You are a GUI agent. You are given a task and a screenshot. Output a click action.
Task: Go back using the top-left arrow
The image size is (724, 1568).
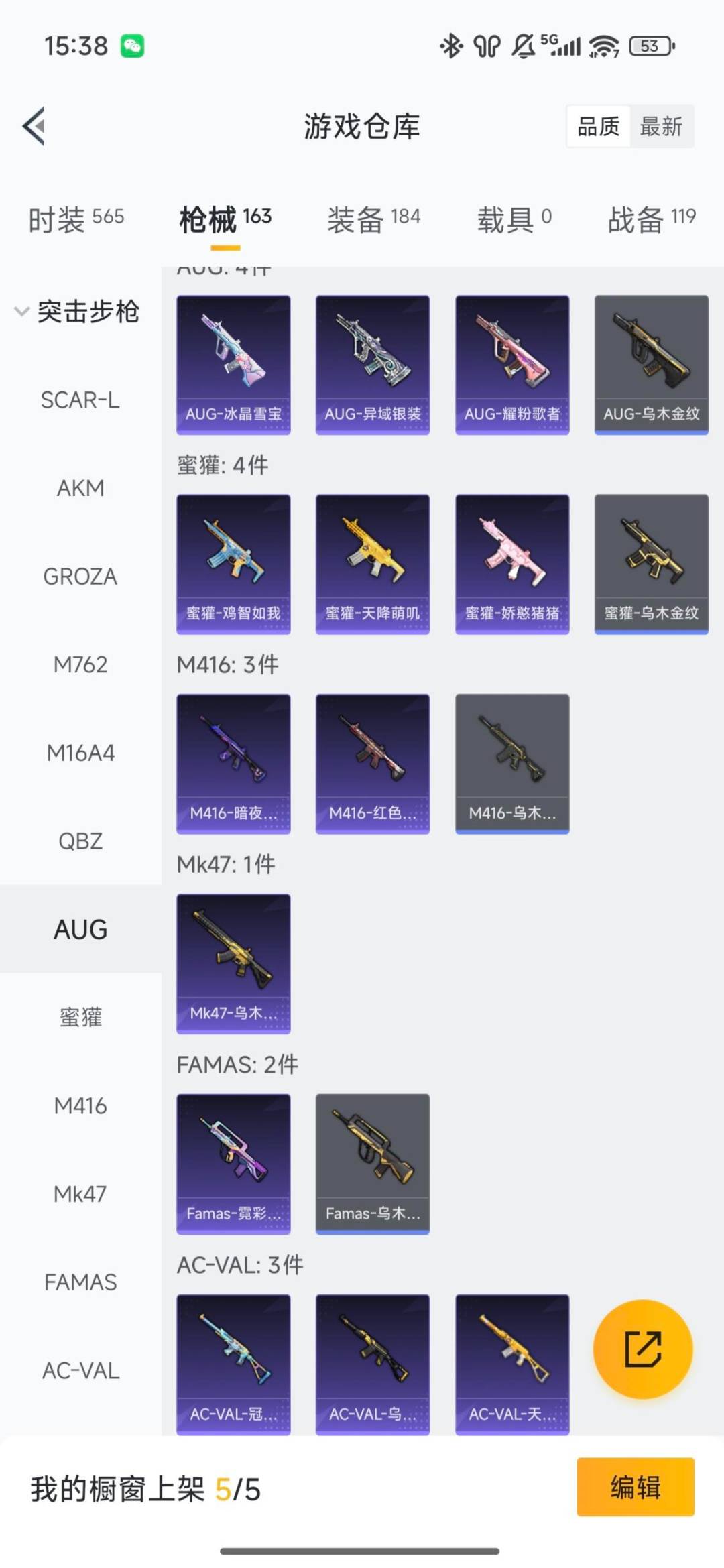[x=34, y=126]
